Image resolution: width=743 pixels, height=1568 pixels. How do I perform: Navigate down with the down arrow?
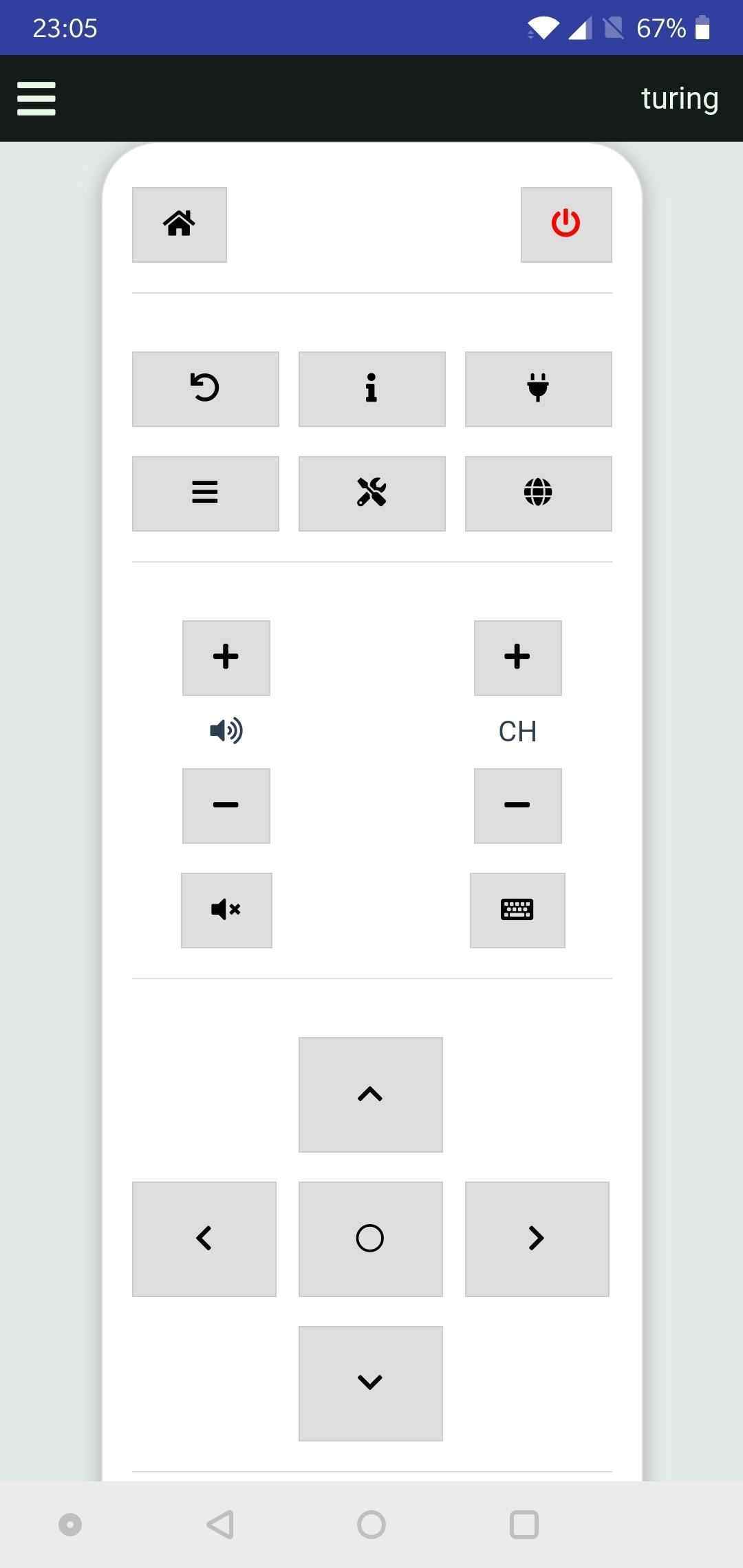pos(370,1383)
